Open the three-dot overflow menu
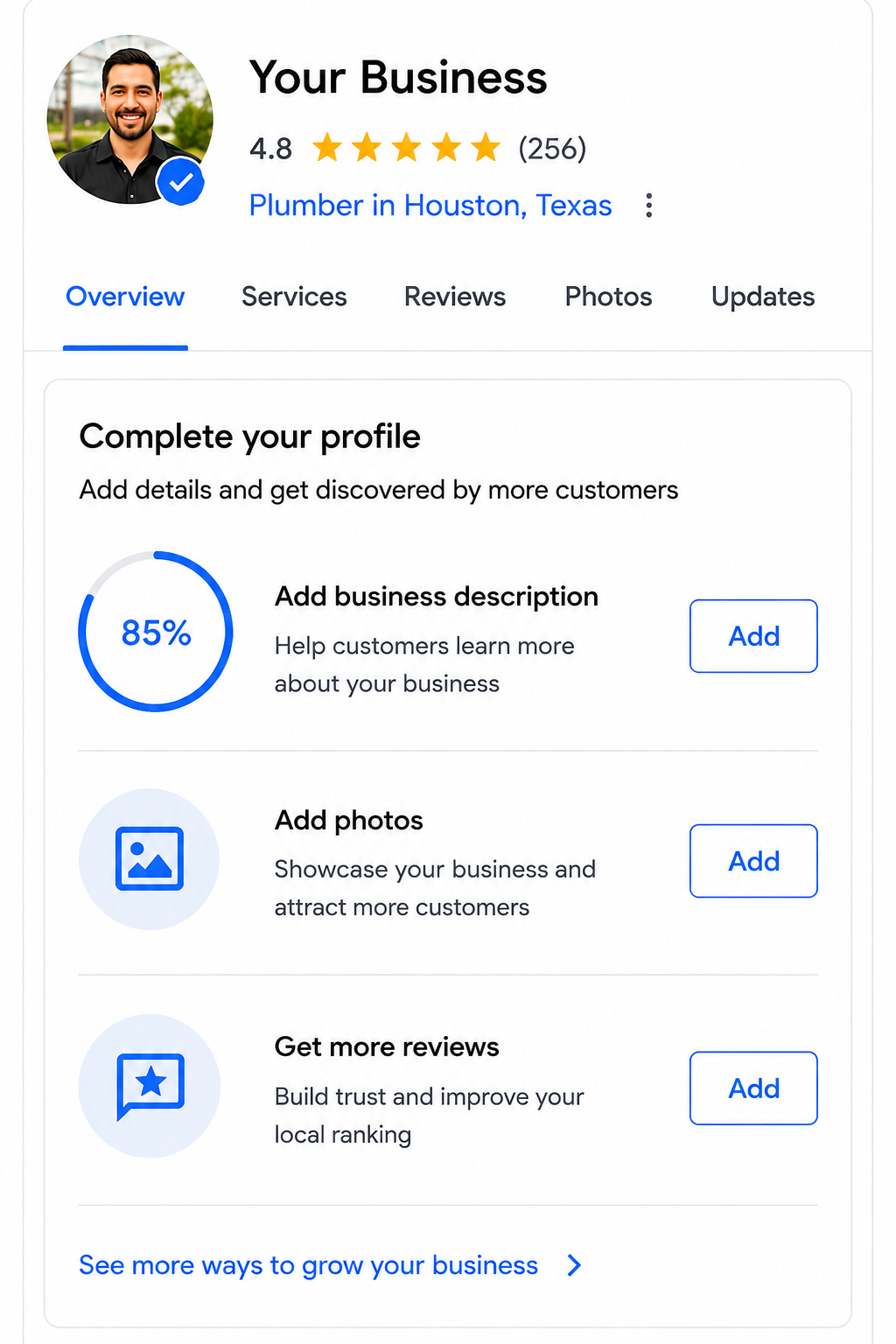The image size is (896, 1344). [x=648, y=206]
